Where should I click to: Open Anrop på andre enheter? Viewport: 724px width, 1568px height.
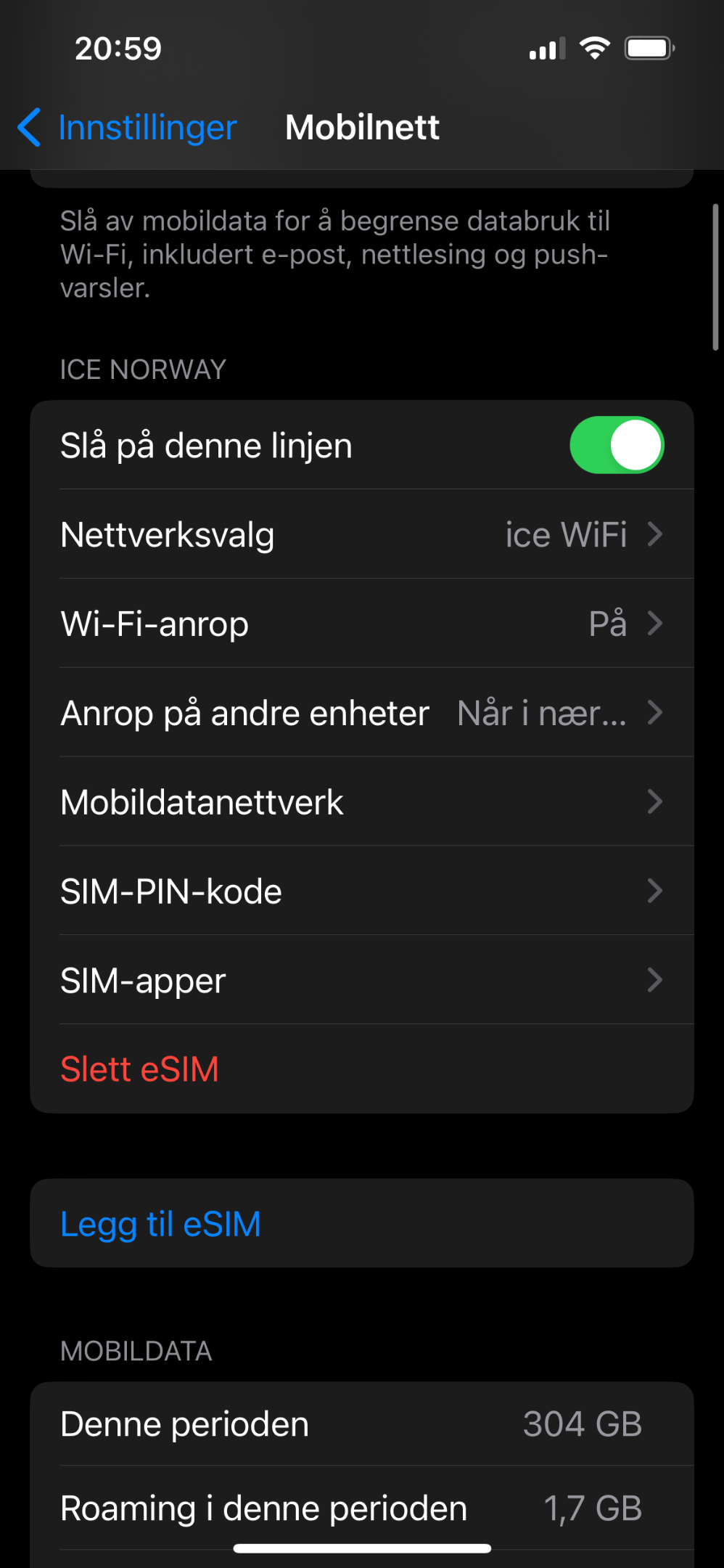coord(362,713)
